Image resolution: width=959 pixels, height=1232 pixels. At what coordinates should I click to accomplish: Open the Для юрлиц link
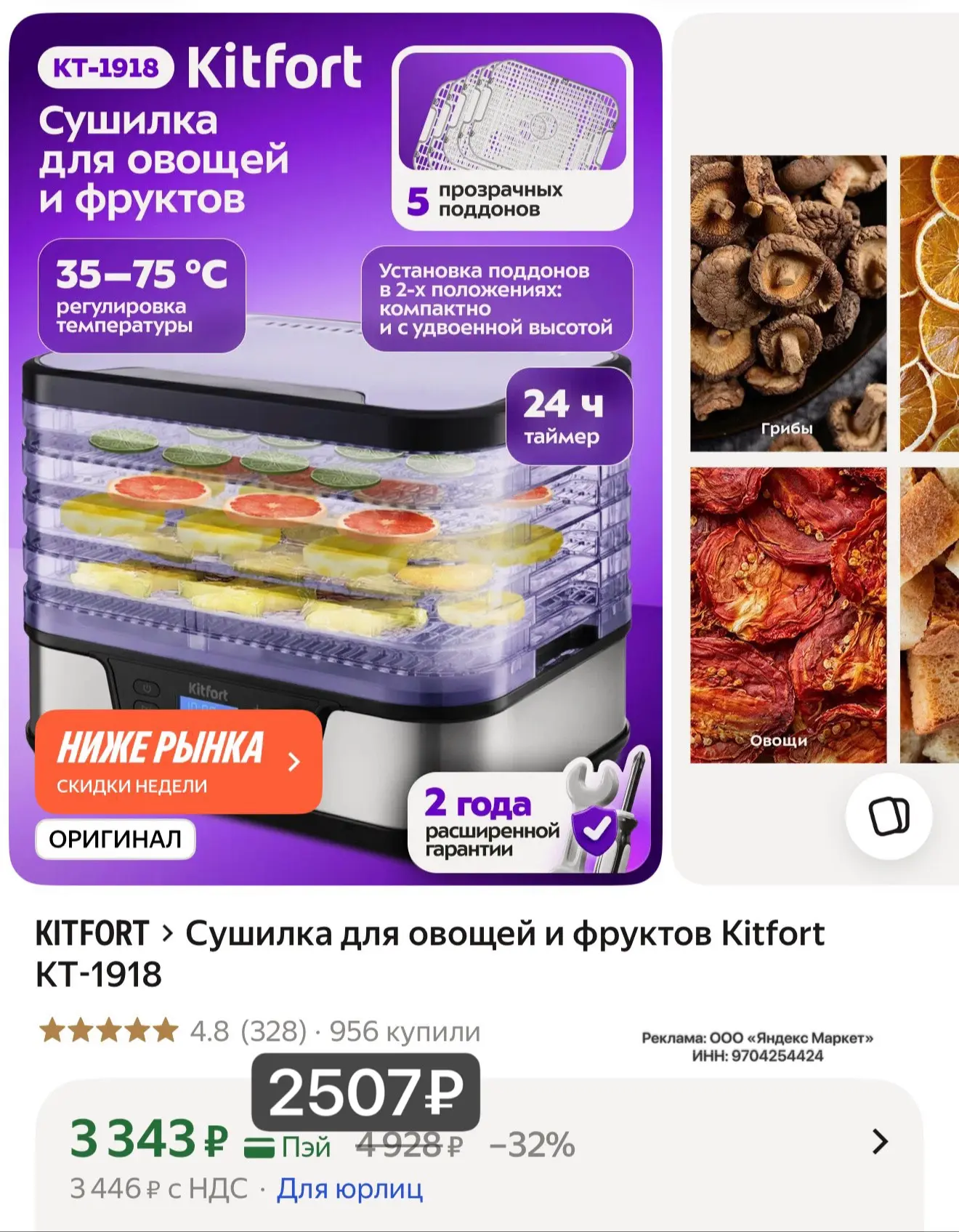click(x=350, y=1189)
